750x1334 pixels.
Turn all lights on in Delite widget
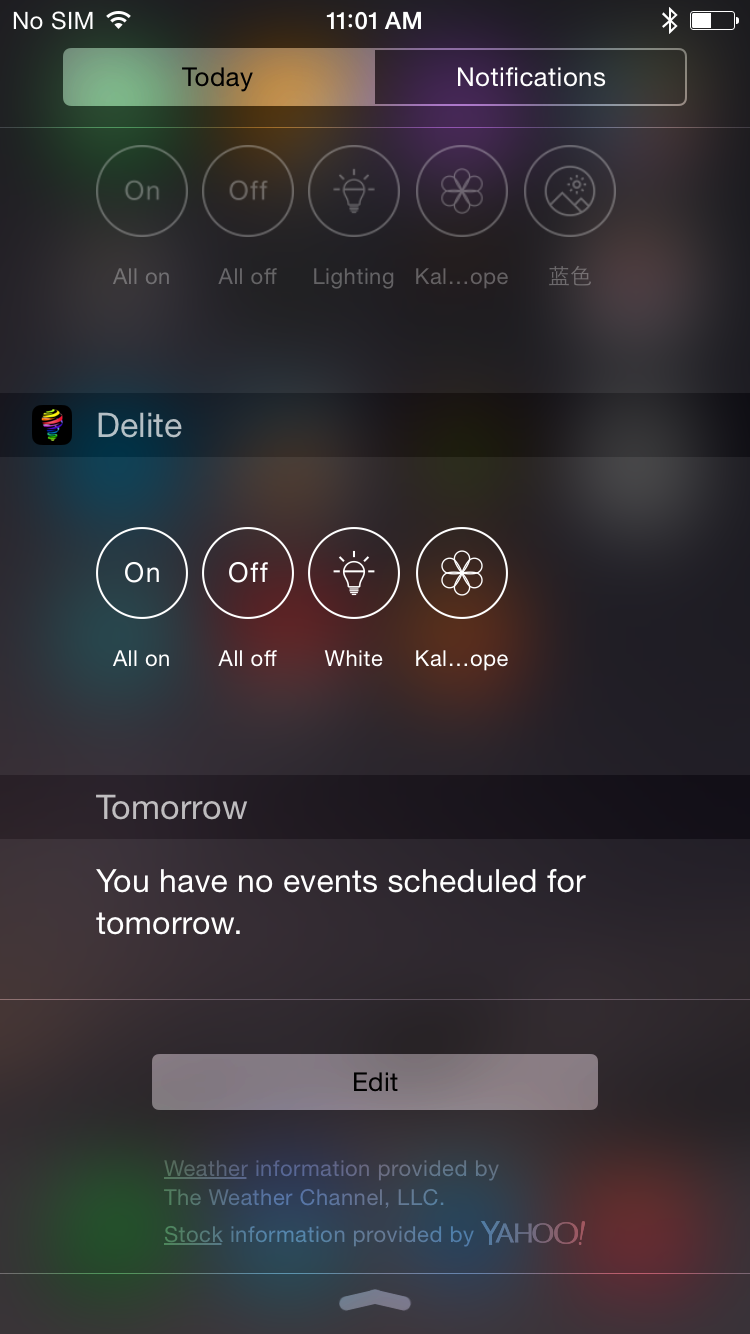tap(142, 573)
